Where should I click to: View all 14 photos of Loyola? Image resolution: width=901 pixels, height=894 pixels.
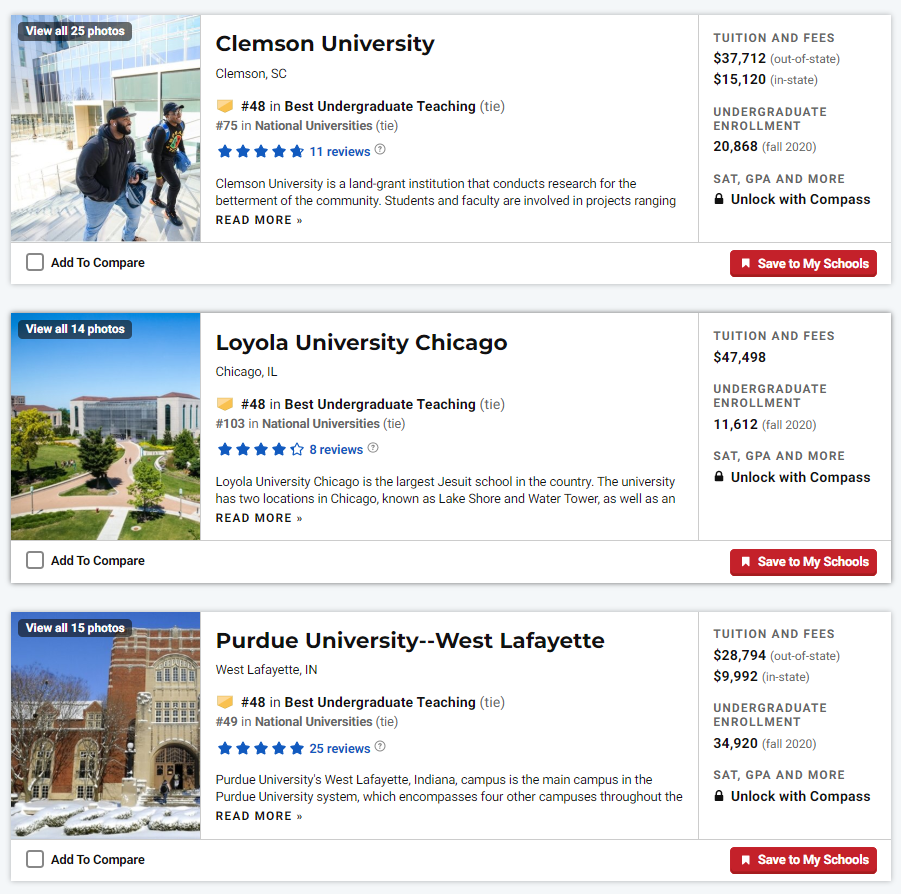pos(75,329)
